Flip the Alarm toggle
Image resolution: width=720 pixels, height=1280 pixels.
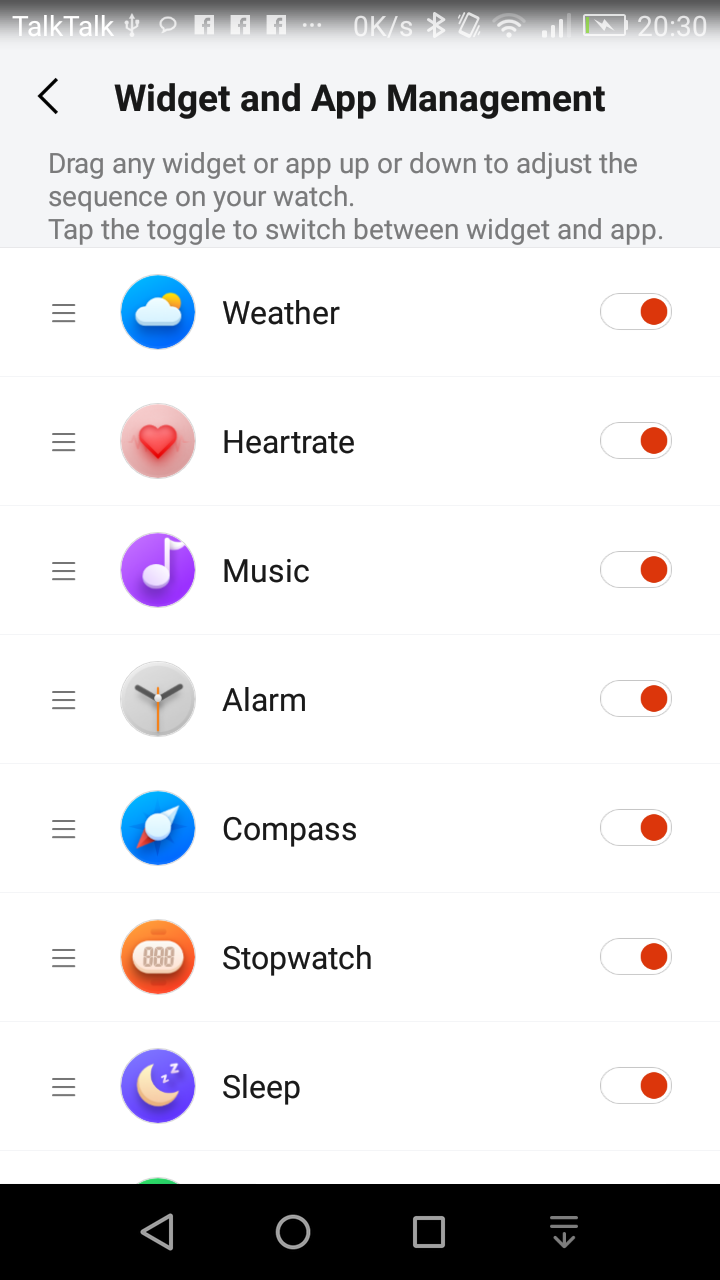click(635, 699)
